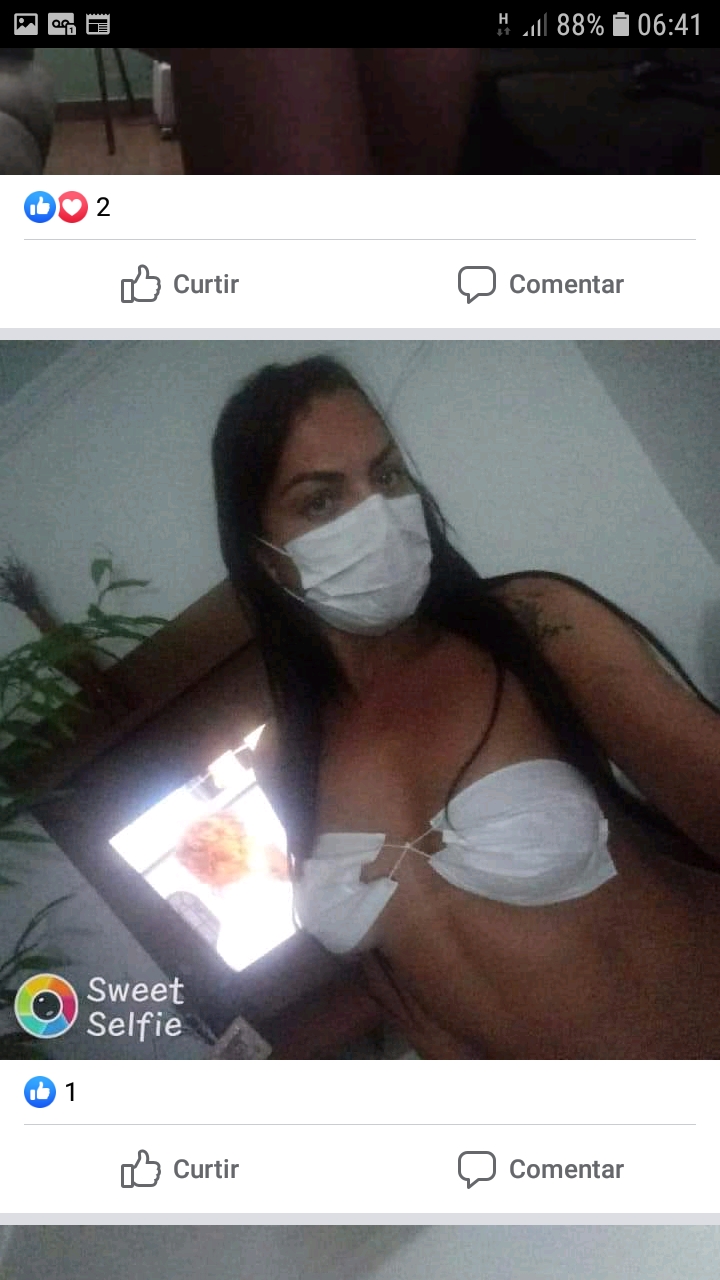View who liked the Sweet Selfie photo
Image resolution: width=720 pixels, height=1280 pixels.
click(50, 1092)
